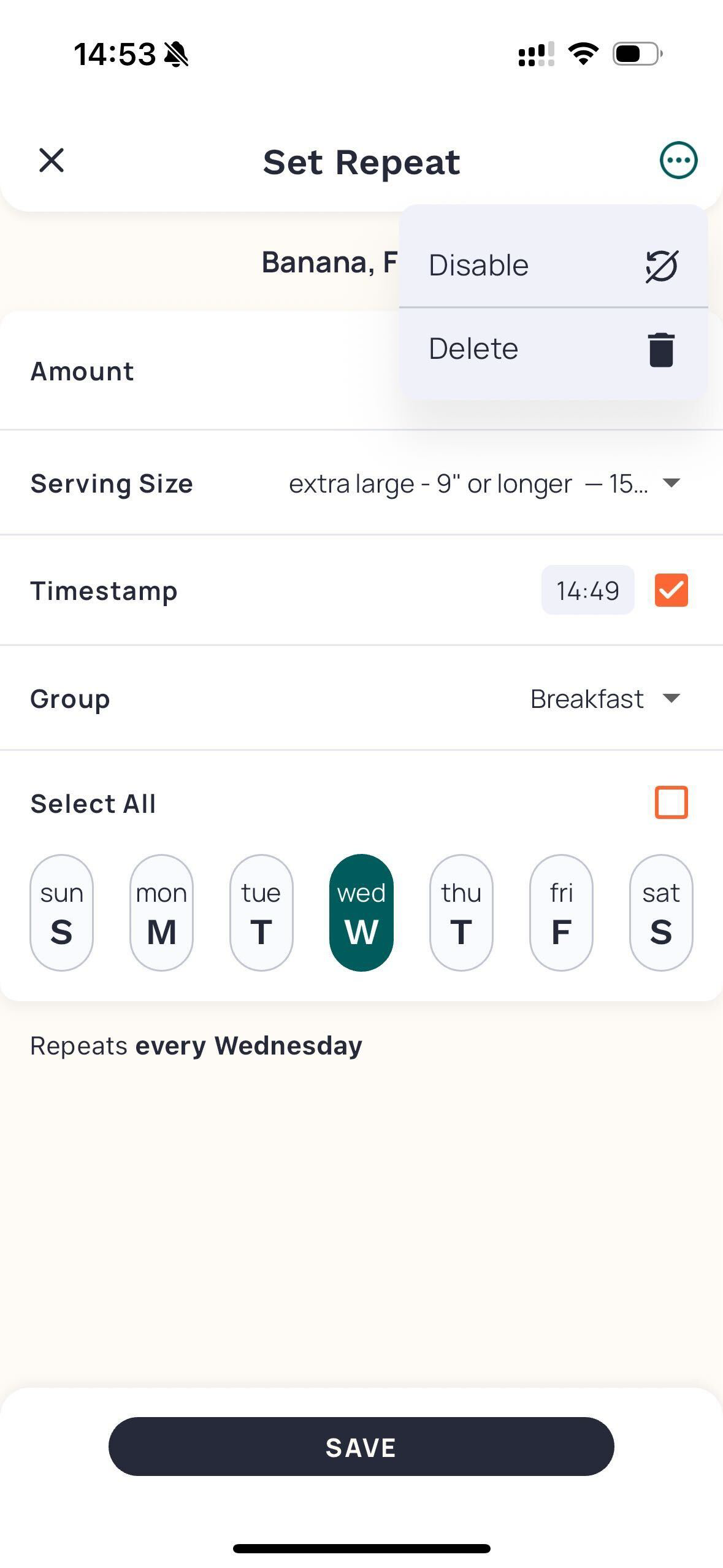Expand the Serving Size dropdown
The image size is (723, 1568).
(x=484, y=484)
